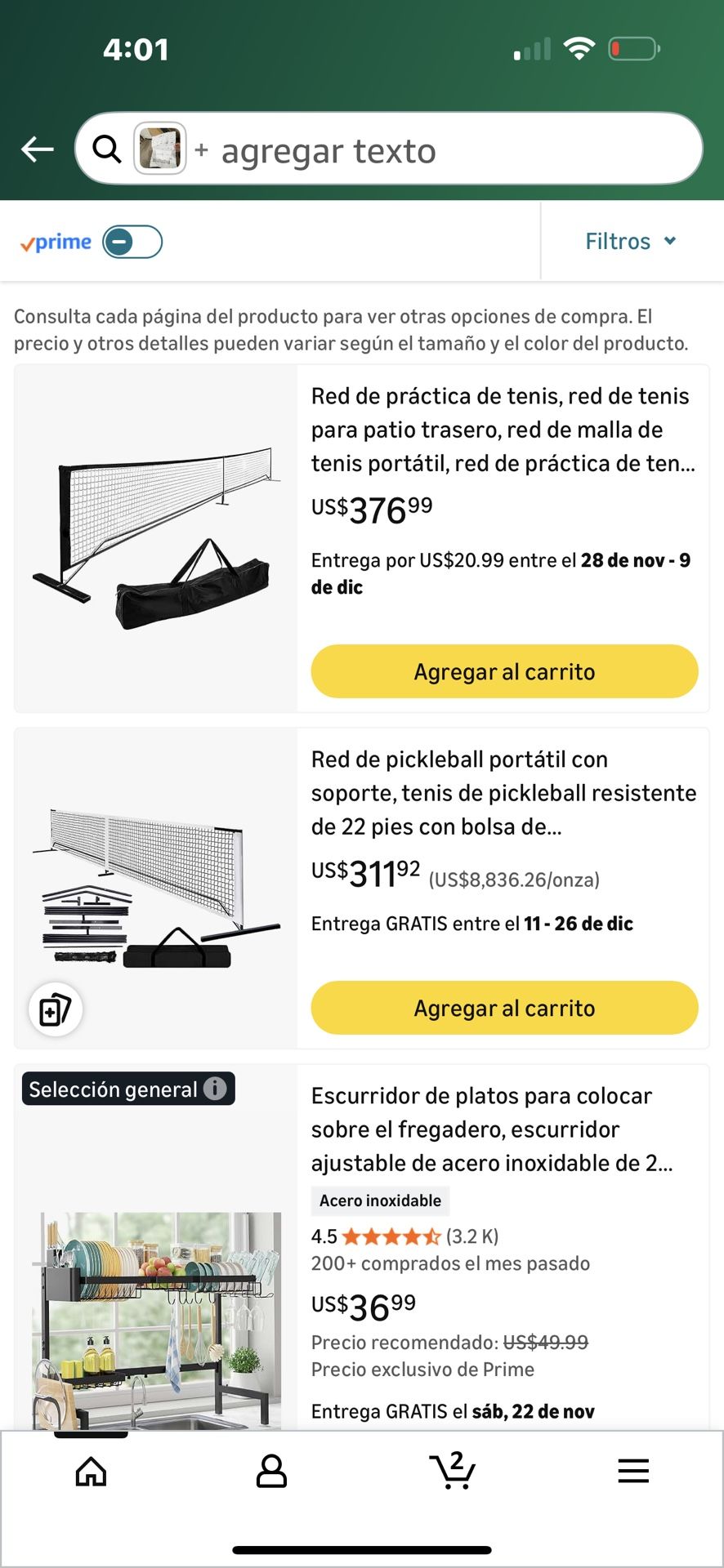724x1568 pixels.
Task: Show info for 'Selección general' badge
Action: (215, 1089)
